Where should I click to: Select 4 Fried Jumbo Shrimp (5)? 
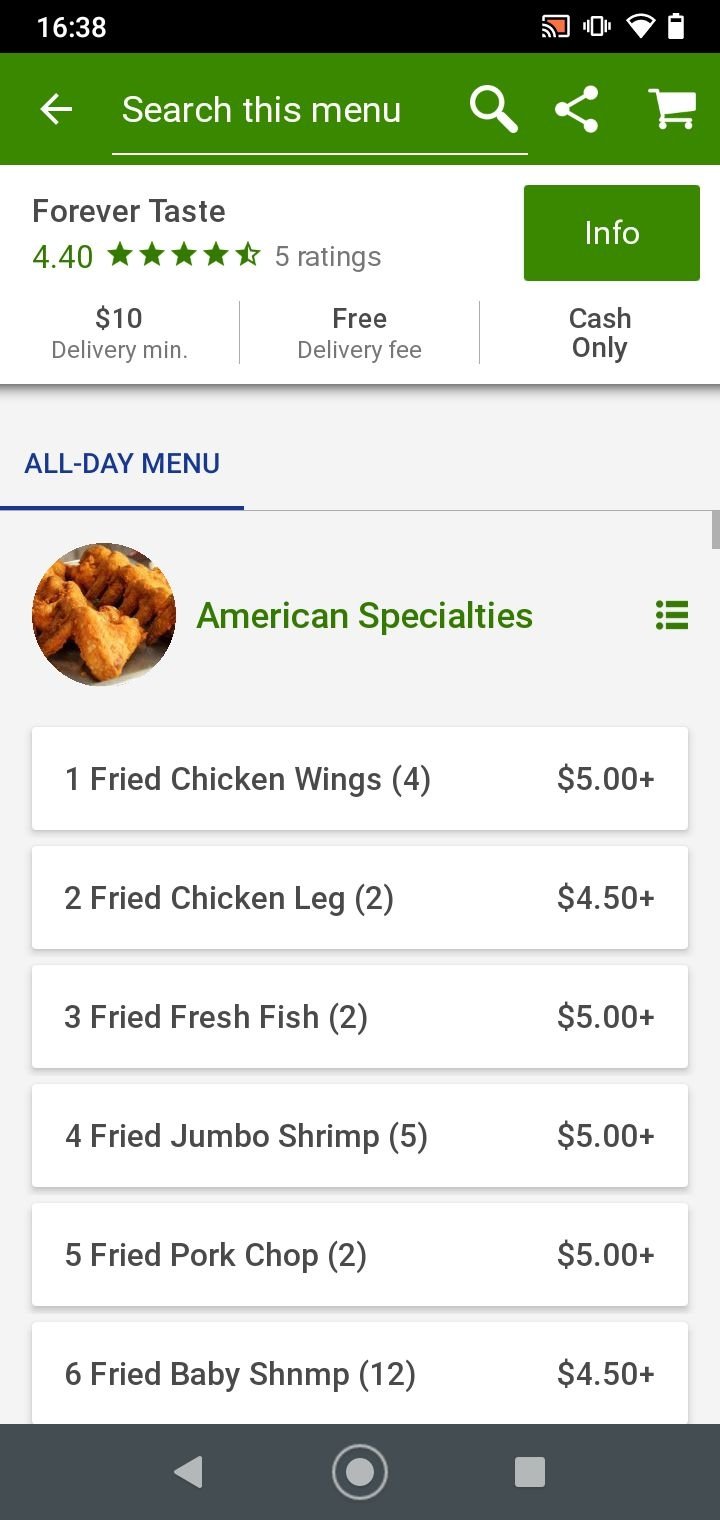click(x=360, y=1136)
